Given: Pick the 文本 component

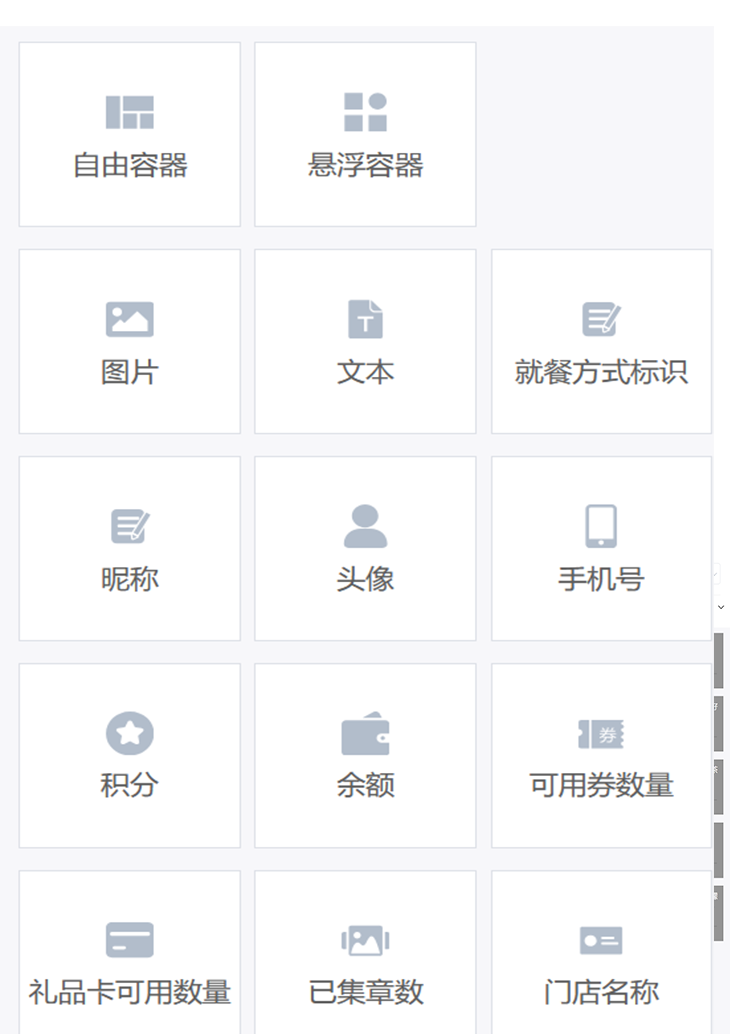Looking at the screenshot, I should 365,342.
